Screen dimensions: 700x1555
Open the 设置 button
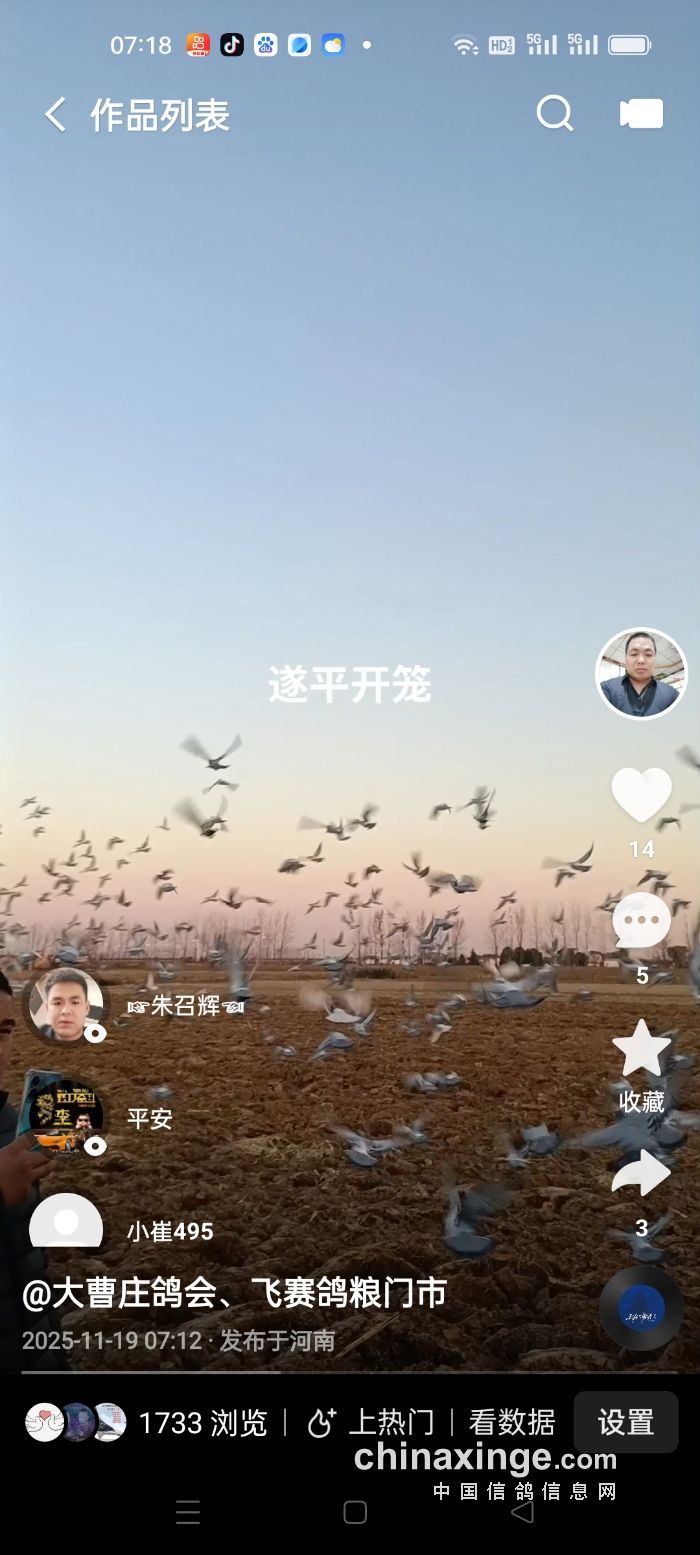click(x=626, y=1422)
